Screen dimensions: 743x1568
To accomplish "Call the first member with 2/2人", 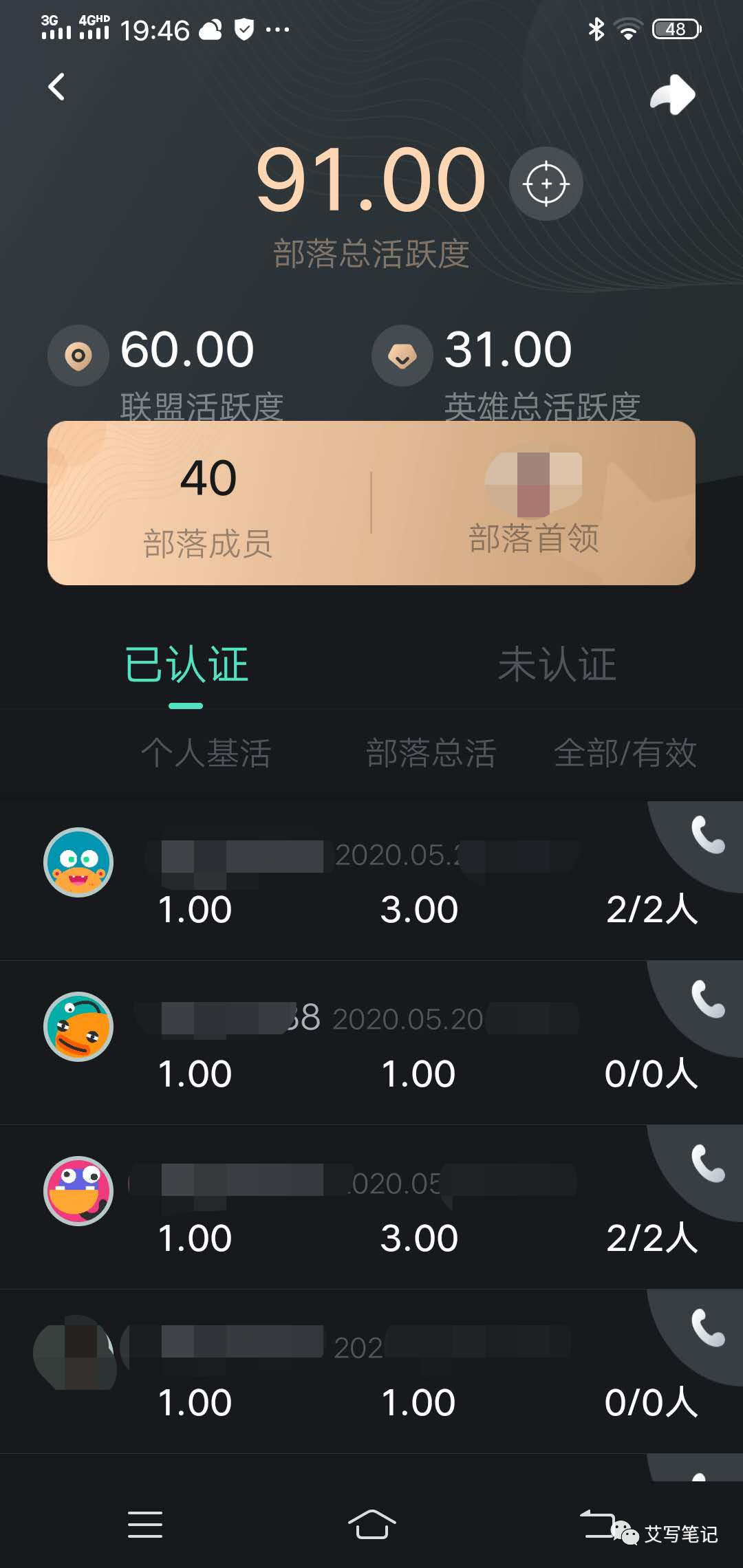I will pyautogui.click(x=707, y=834).
